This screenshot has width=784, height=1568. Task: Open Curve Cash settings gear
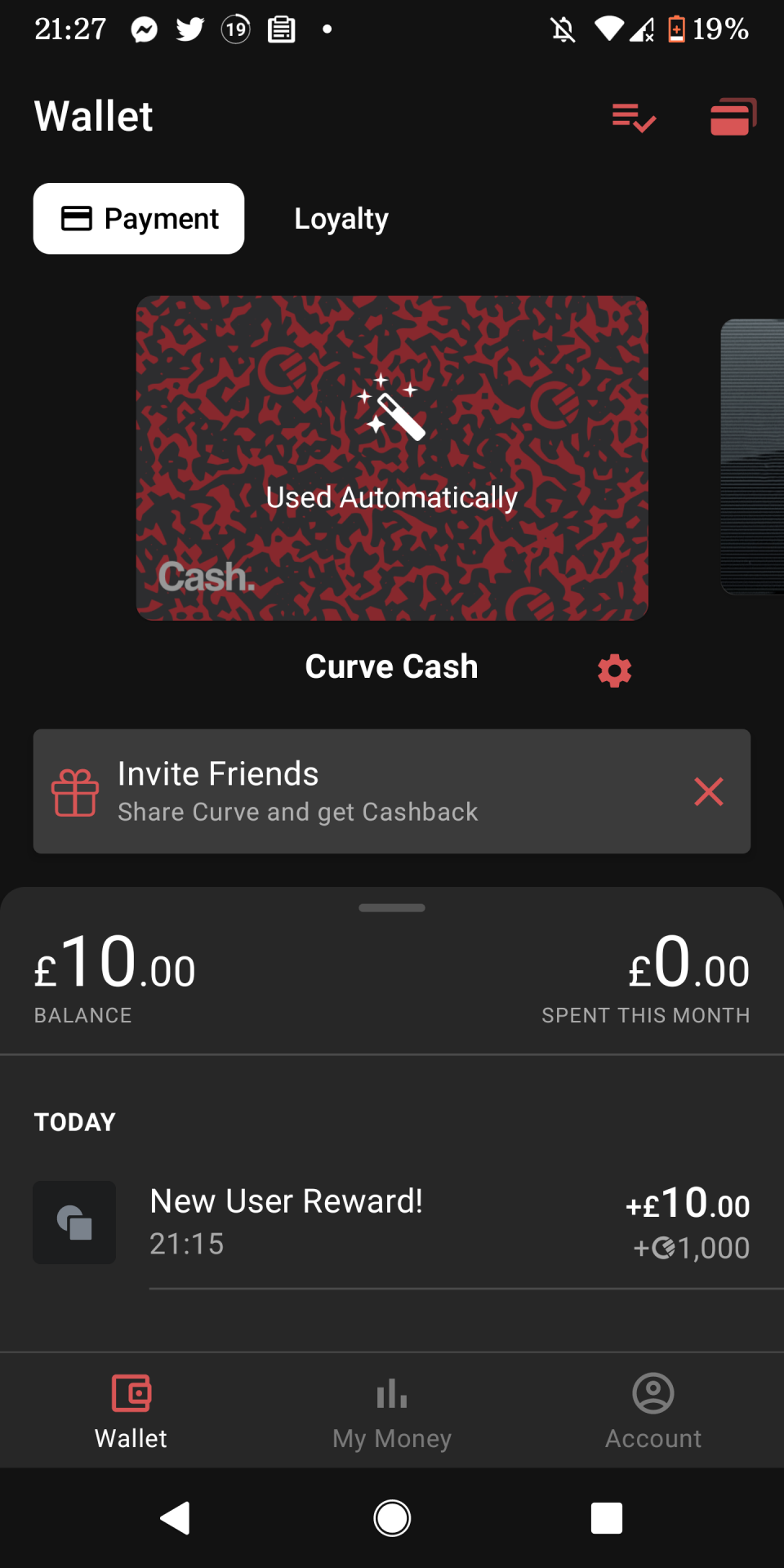tap(614, 670)
